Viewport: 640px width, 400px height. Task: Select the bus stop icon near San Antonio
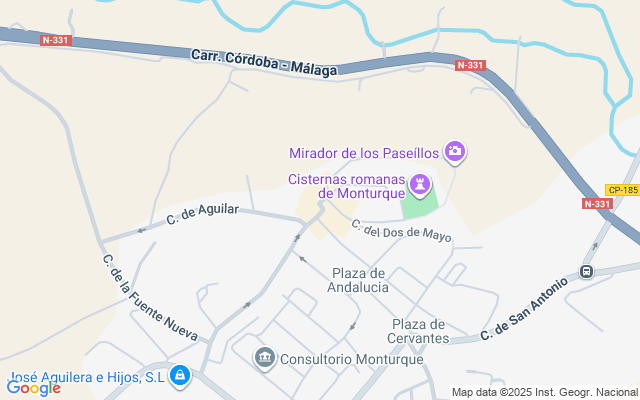pyautogui.click(x=587, y=272)
